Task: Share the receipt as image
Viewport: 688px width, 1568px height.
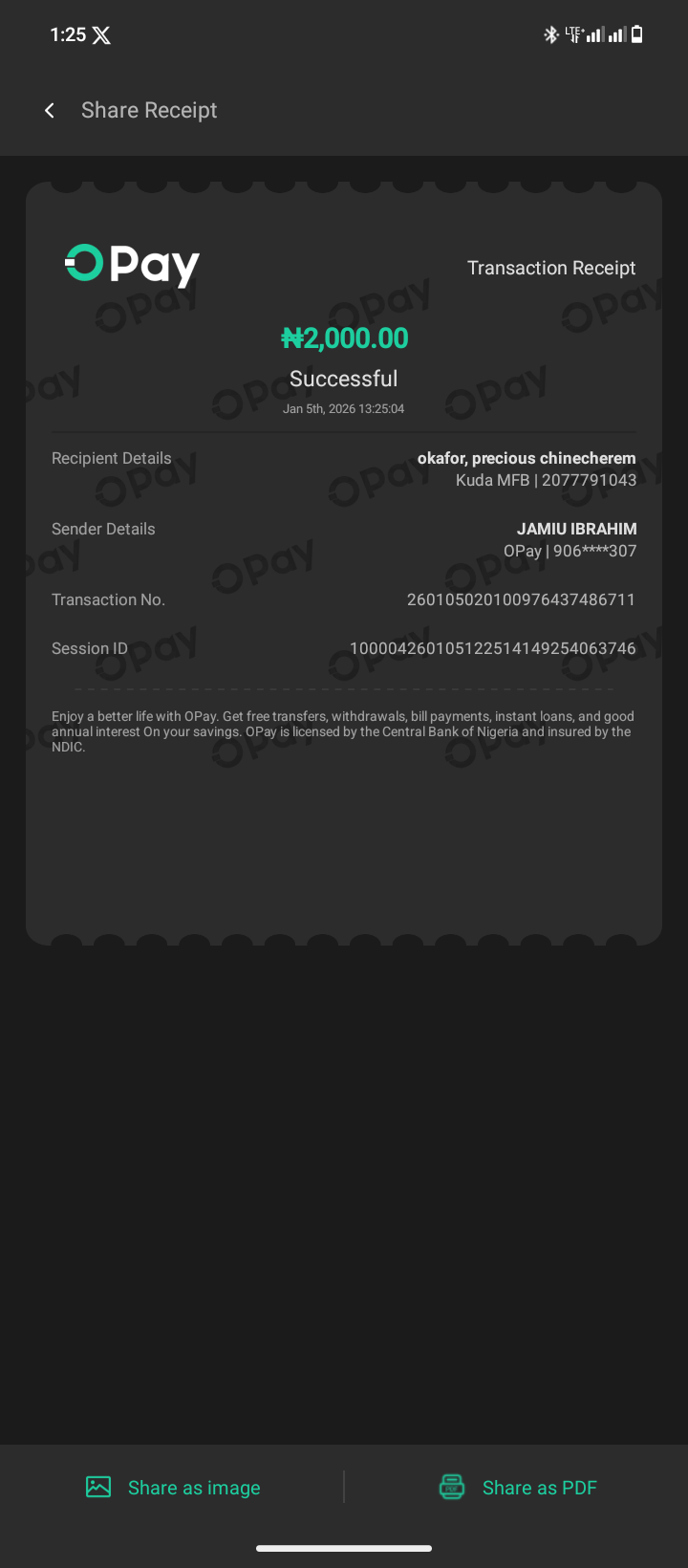Action: pyautogui.click(x=174, y=1488)
